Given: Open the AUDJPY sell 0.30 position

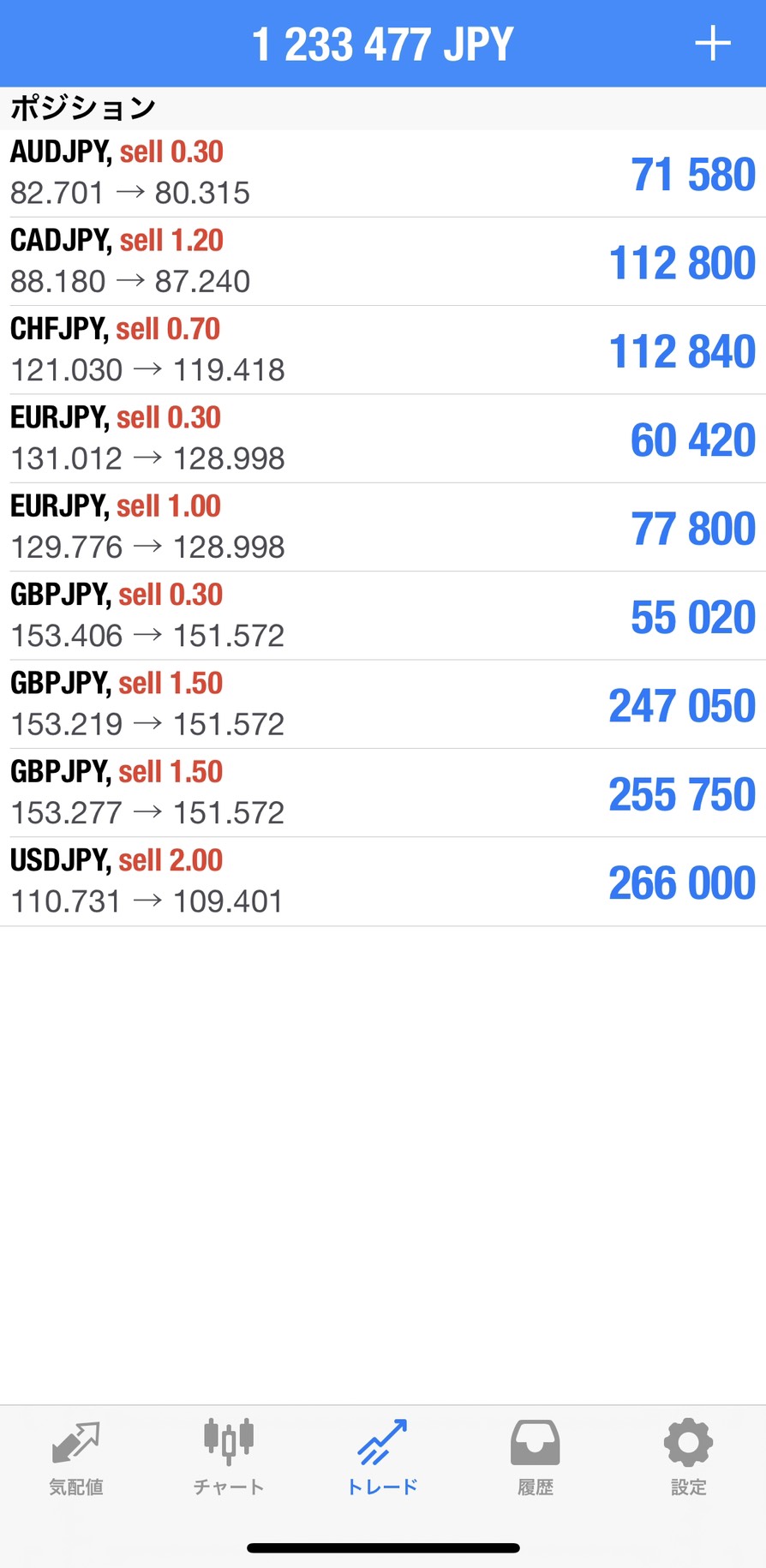Looking at the screenshot, I should 383,173.
